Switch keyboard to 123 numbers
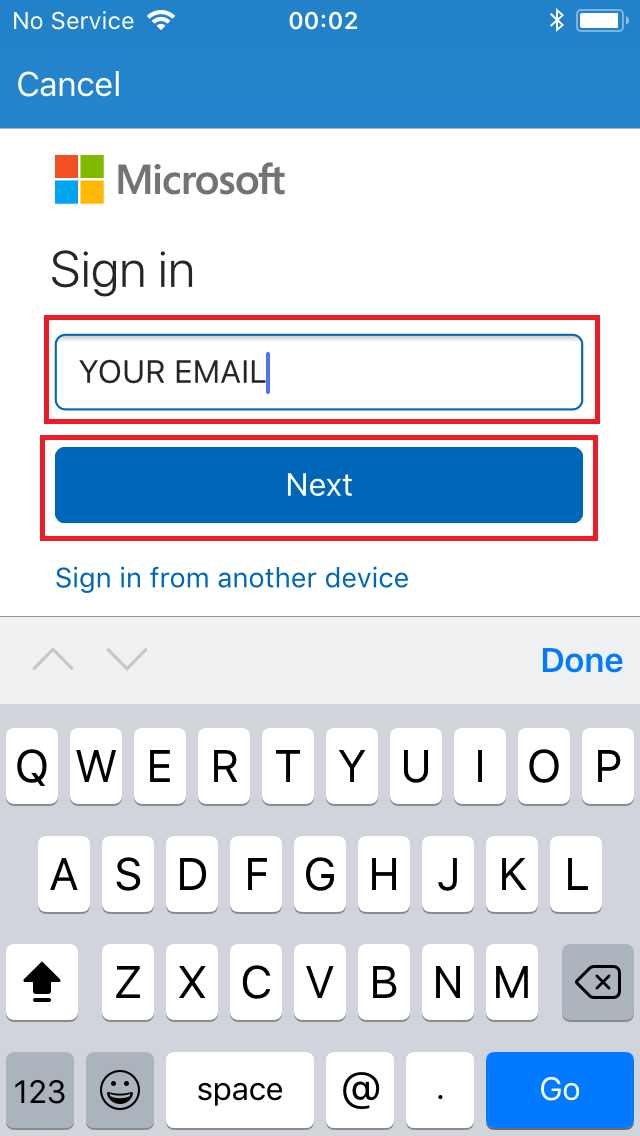 pyautogui.click(x=40, y=1089)
